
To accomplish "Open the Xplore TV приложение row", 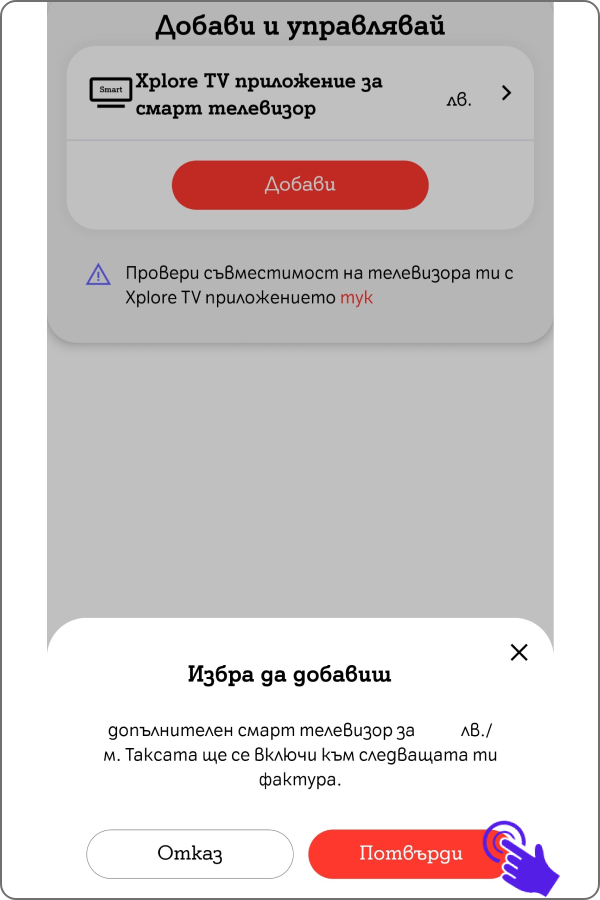I will [x=300, y=94].
